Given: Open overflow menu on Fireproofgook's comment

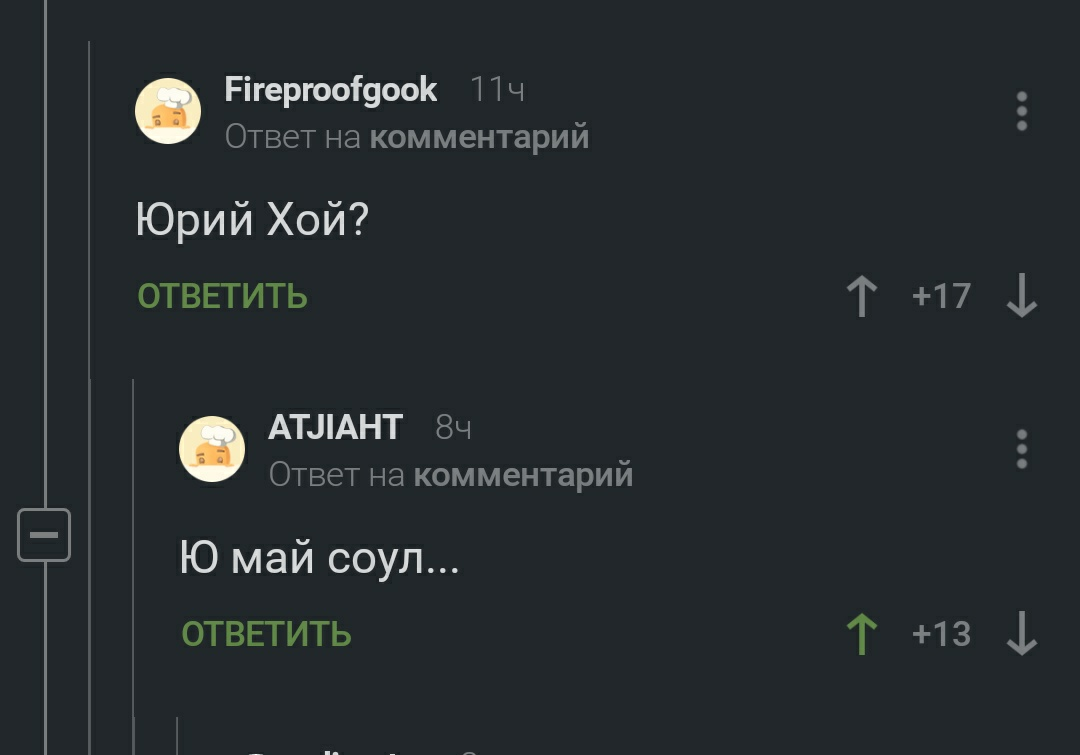Looking at the screenshot, I should (1021, 111).
